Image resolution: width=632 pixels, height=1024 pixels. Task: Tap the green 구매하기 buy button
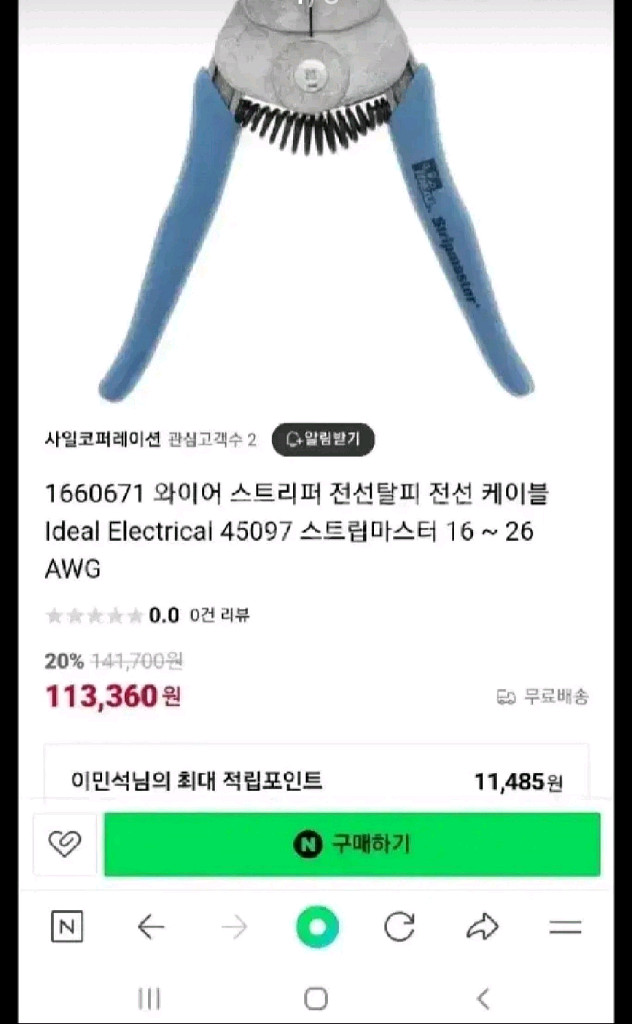(x=352, y=844)
